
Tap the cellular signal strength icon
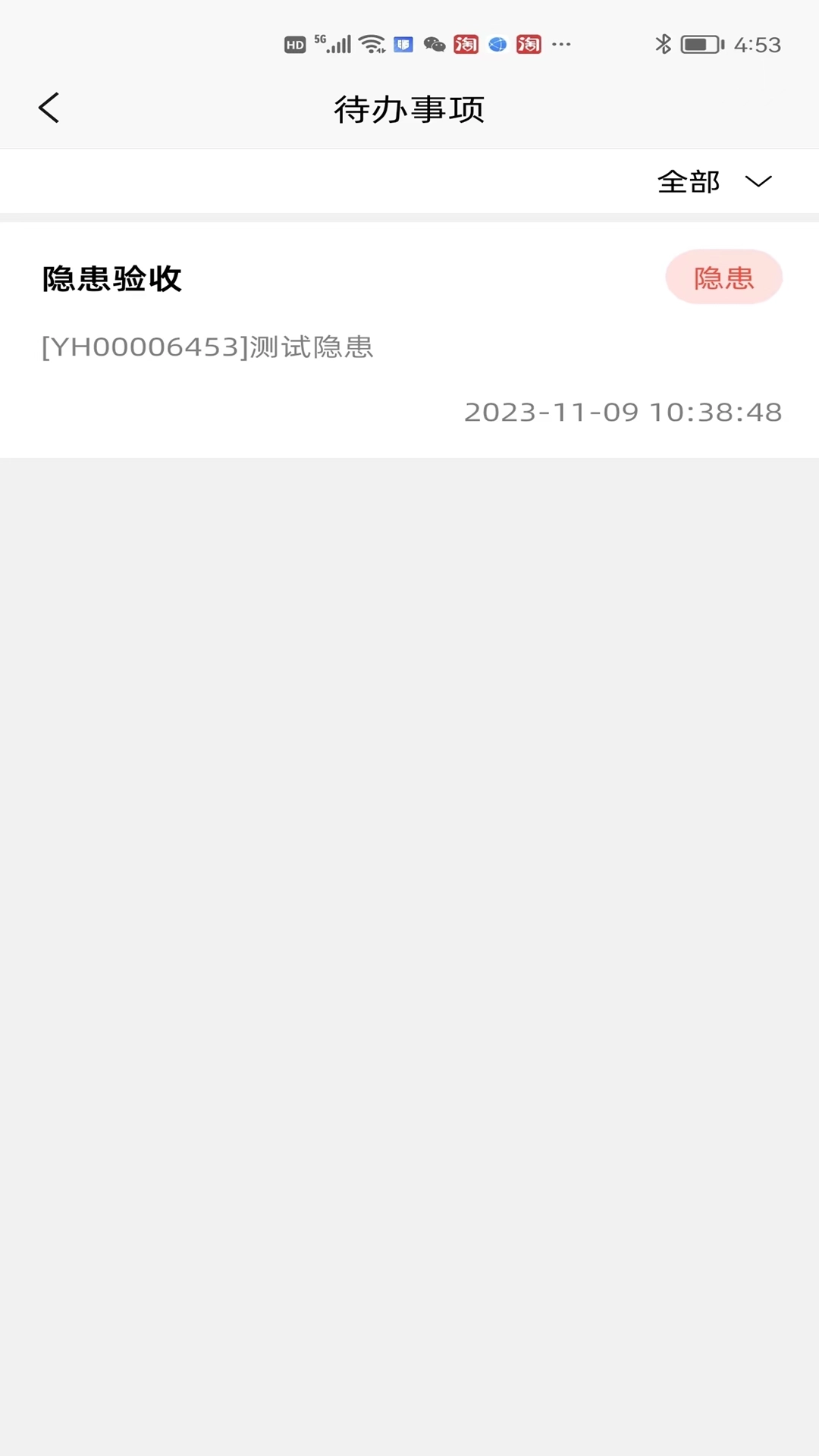pyautogui.click(x=338, y=43)
